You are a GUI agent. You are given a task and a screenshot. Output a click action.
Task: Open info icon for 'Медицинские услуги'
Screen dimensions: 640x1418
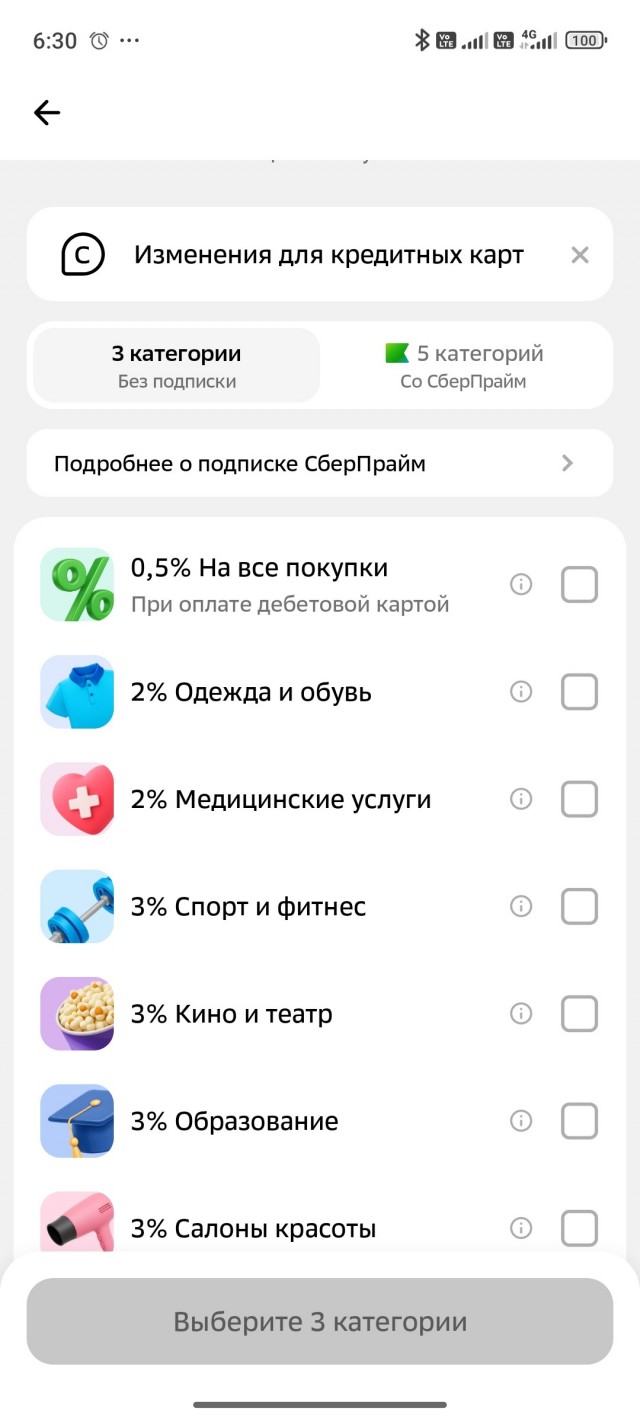(521, 799)
